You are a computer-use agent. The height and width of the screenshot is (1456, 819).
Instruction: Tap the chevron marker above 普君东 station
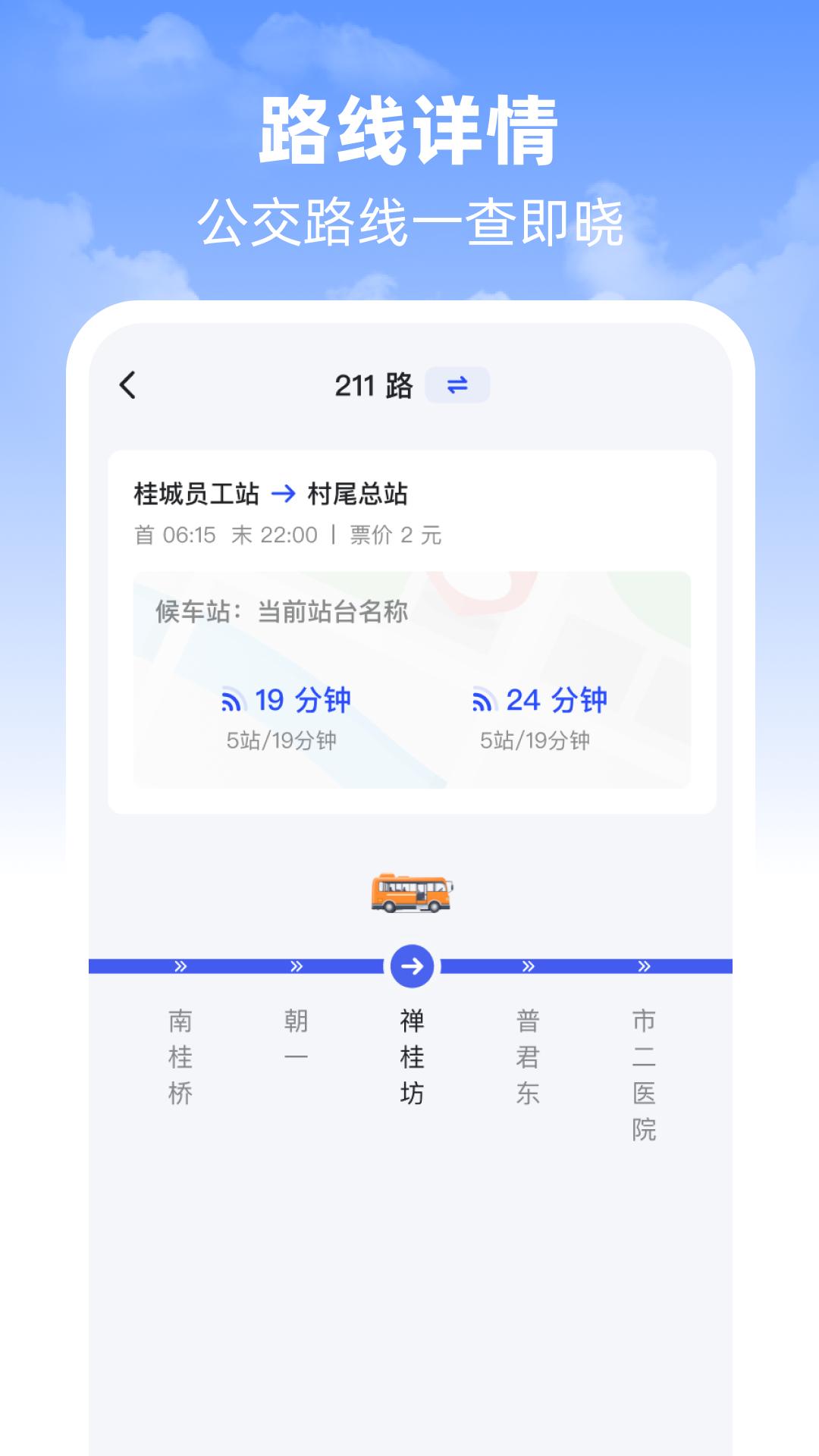point(528,965)
